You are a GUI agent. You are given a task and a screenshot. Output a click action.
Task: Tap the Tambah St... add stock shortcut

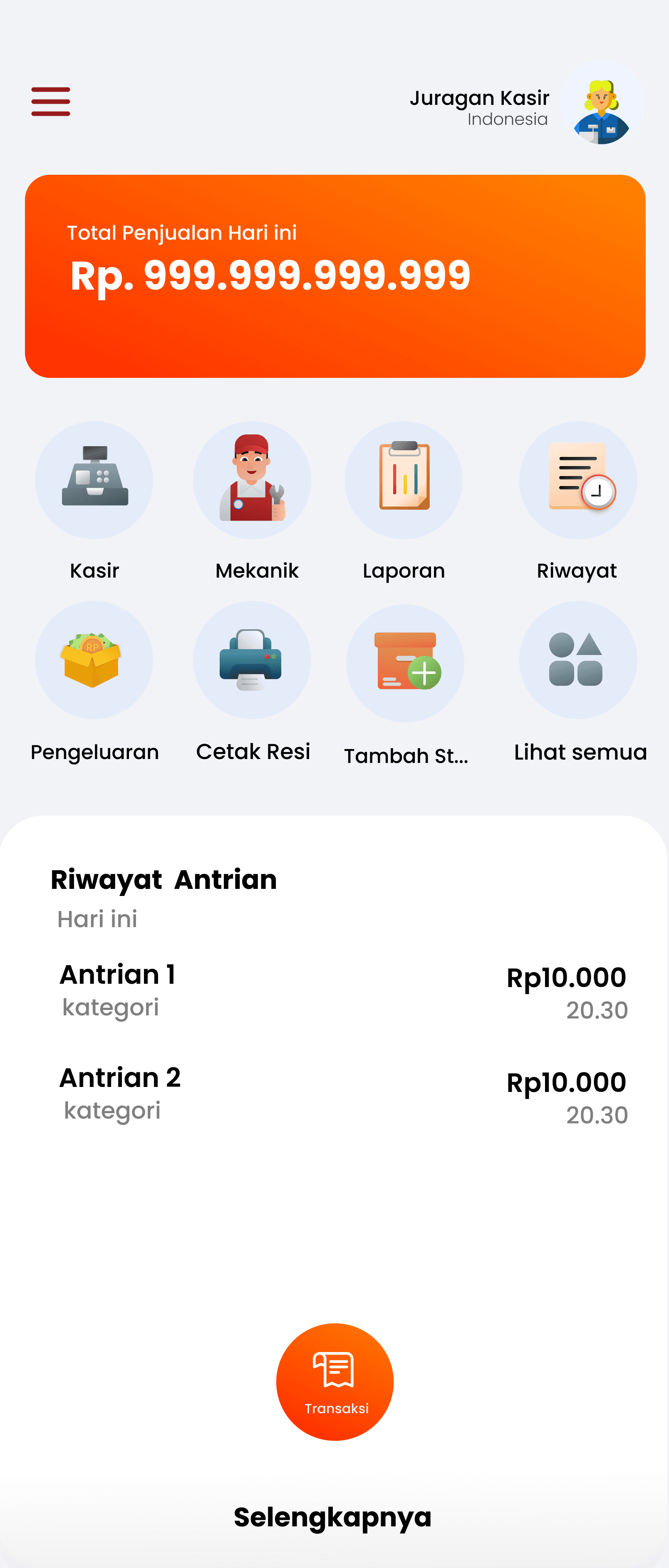tap(405, 663)
